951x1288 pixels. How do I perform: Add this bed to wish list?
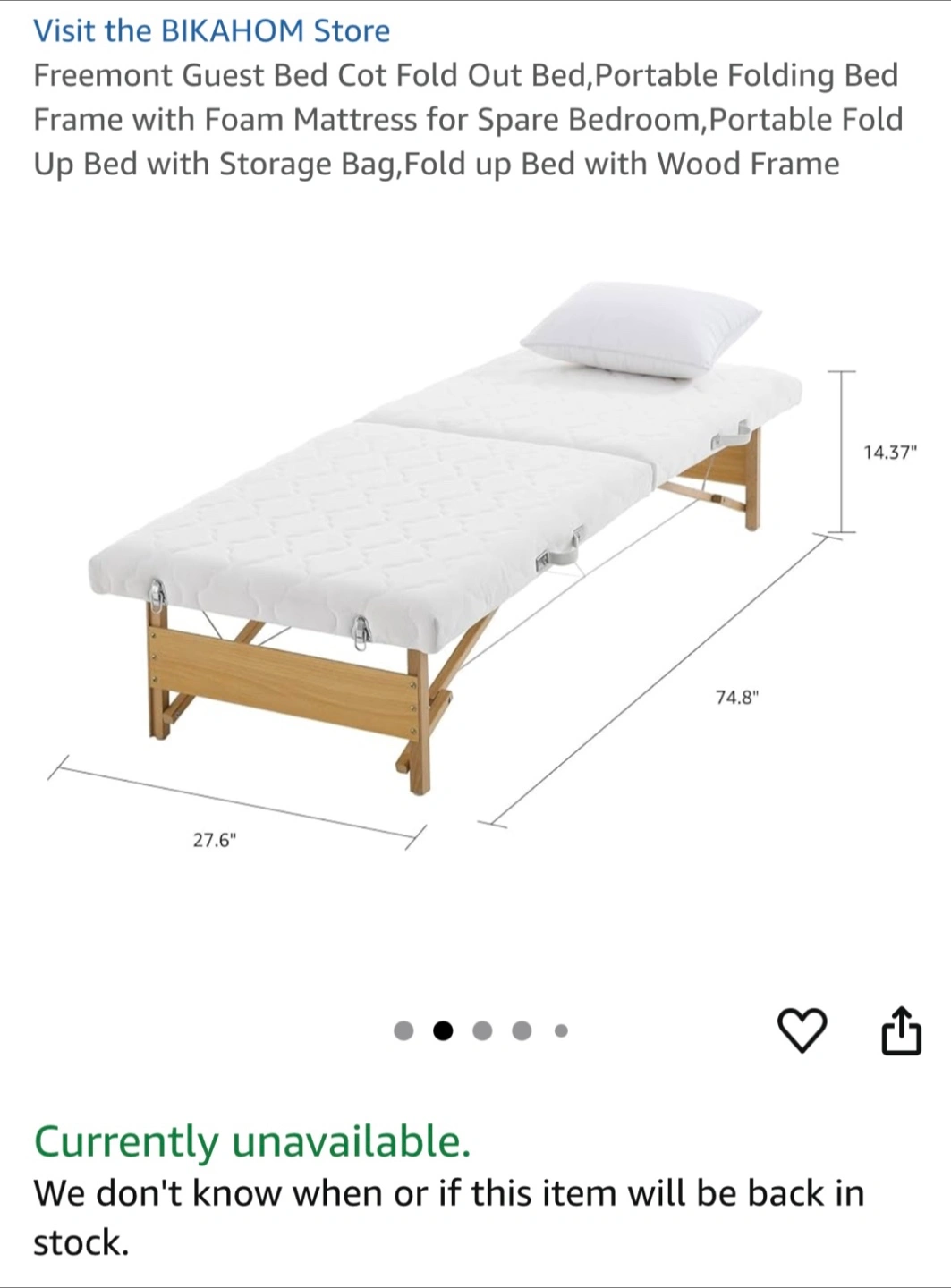(x=802, y=1030)
